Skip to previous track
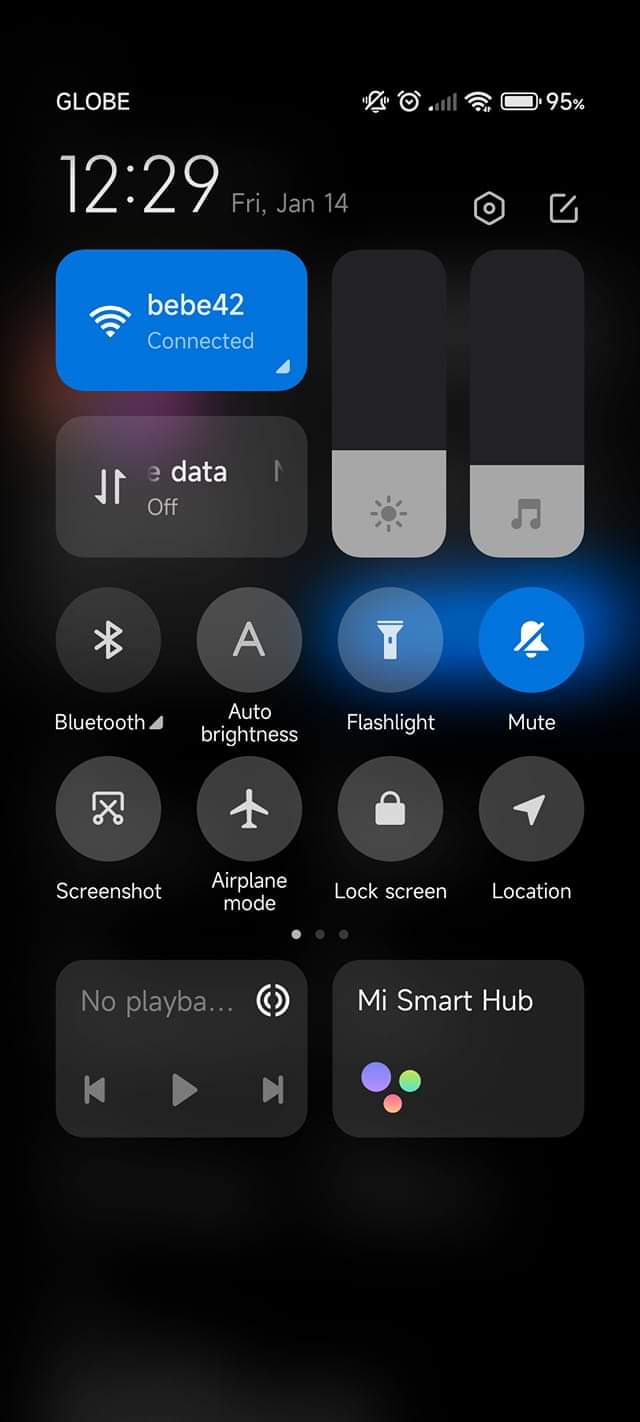The height and width of the screenshot is (1422, 640). click(95, 1089)
